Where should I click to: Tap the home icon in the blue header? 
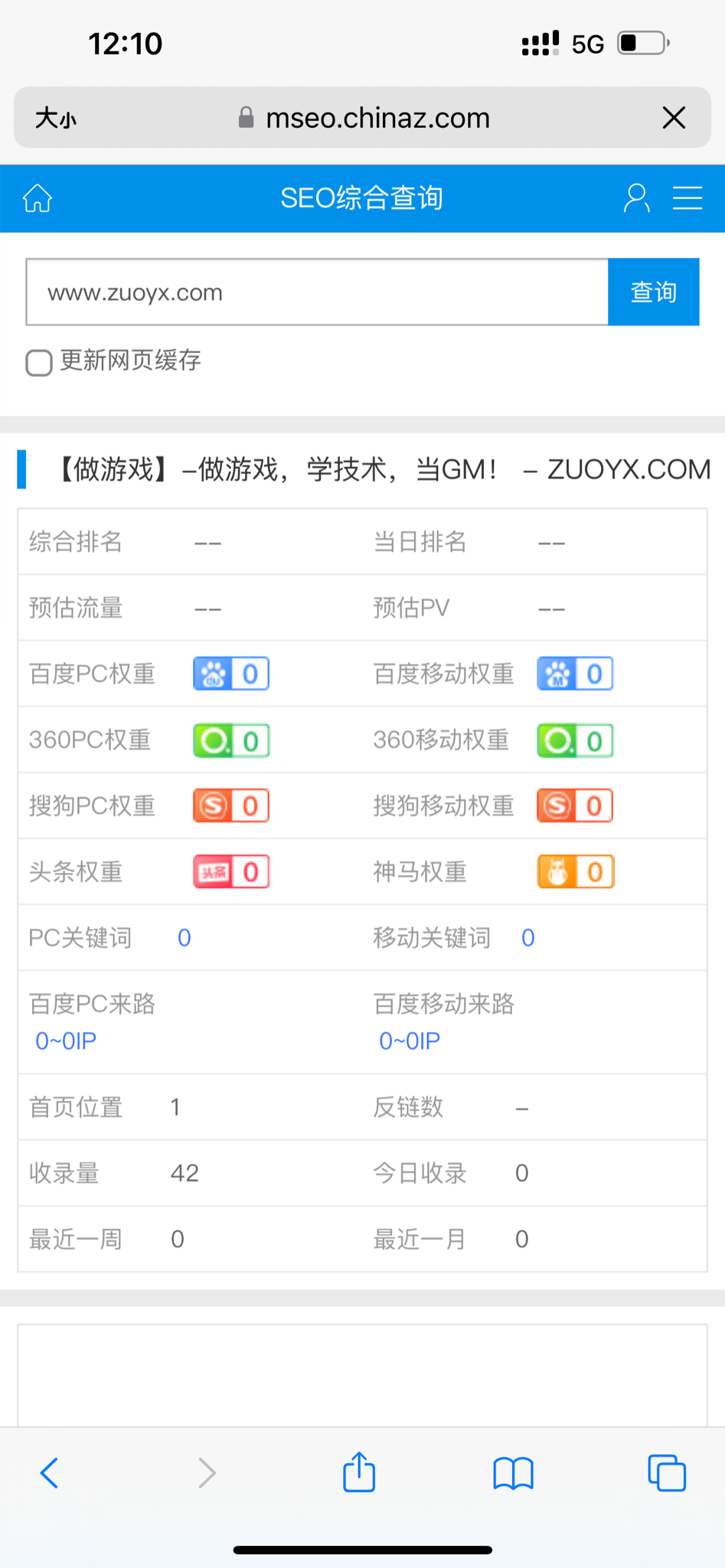pos(37,198)
